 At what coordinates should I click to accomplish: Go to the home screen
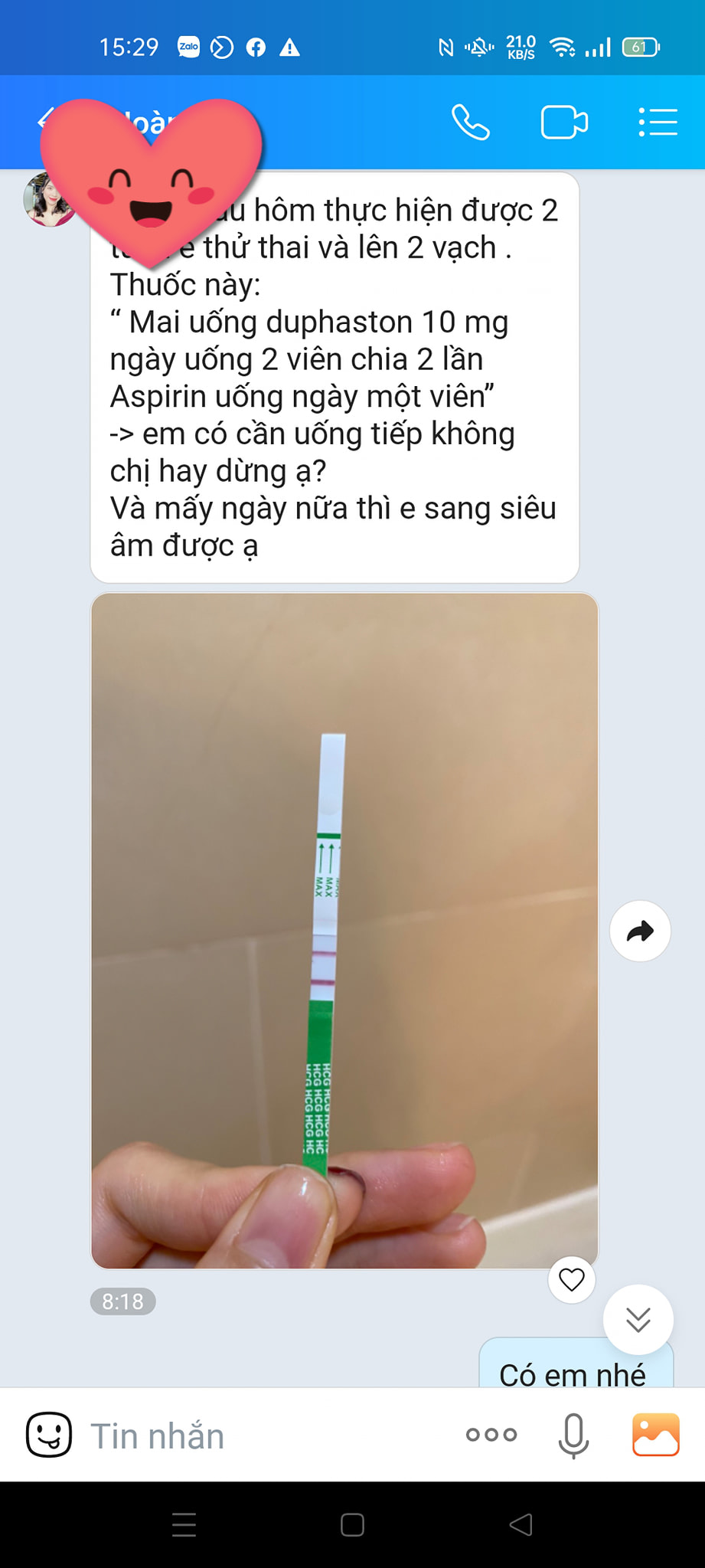pos(352,1525)
